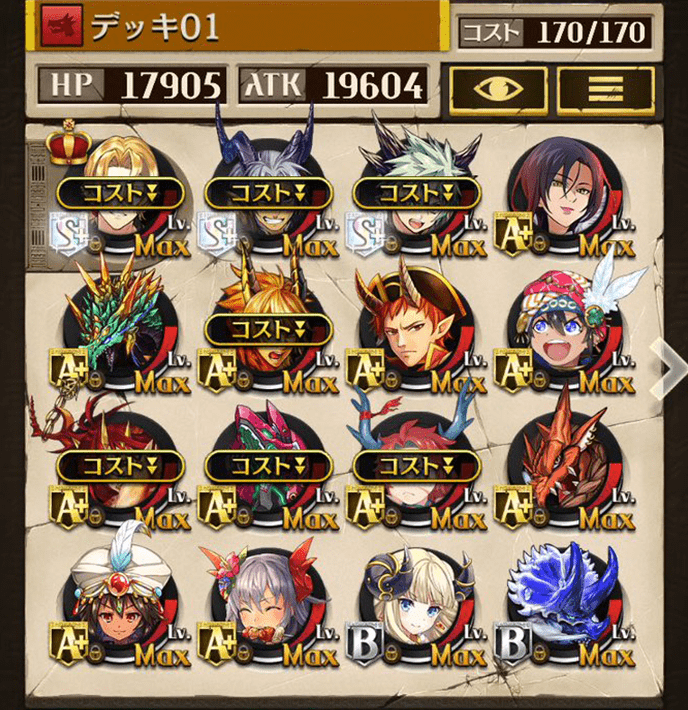Open the pink and green dragon card

267,466
